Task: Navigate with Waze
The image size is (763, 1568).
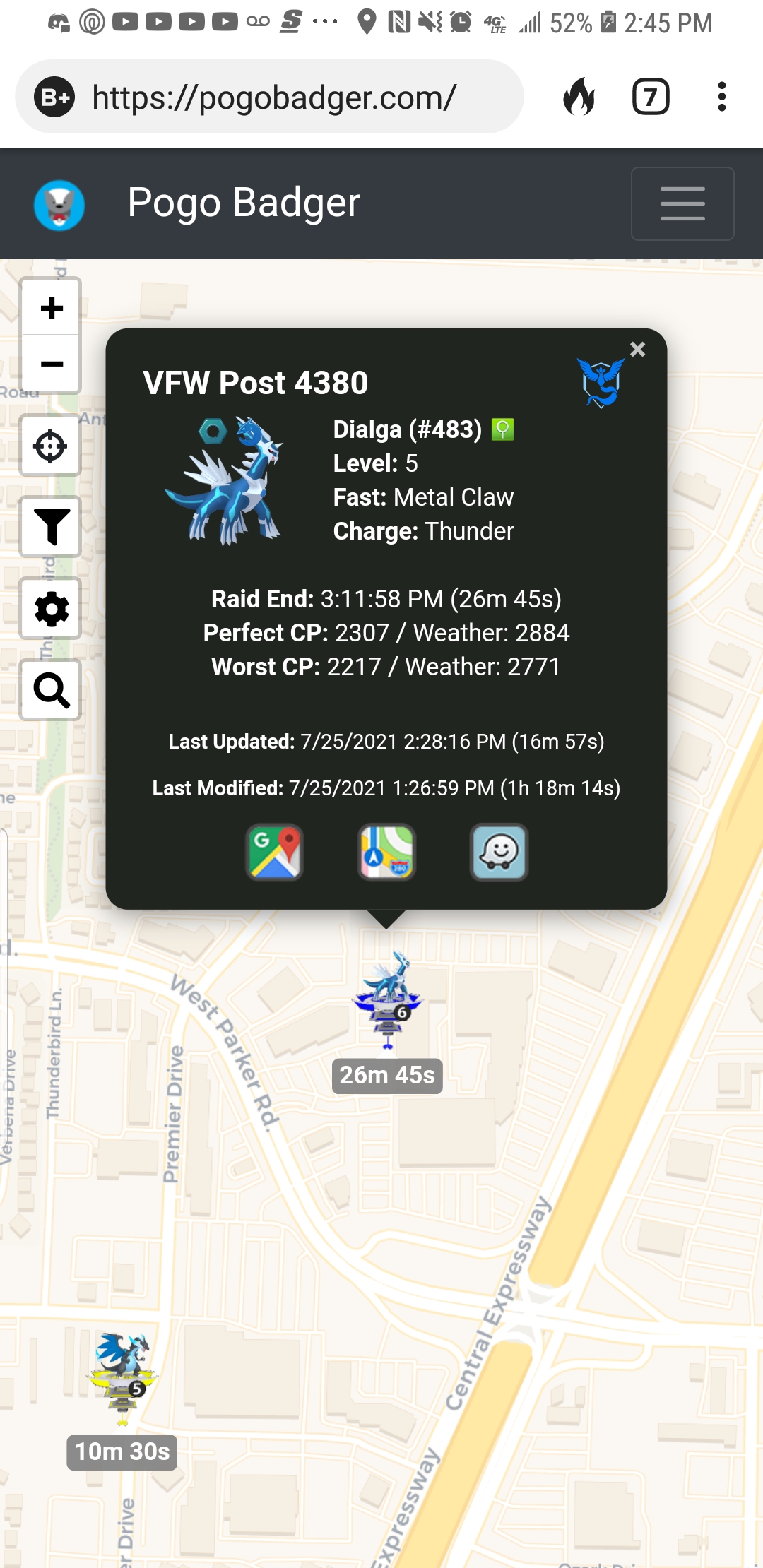Action: tap(499, 853)
